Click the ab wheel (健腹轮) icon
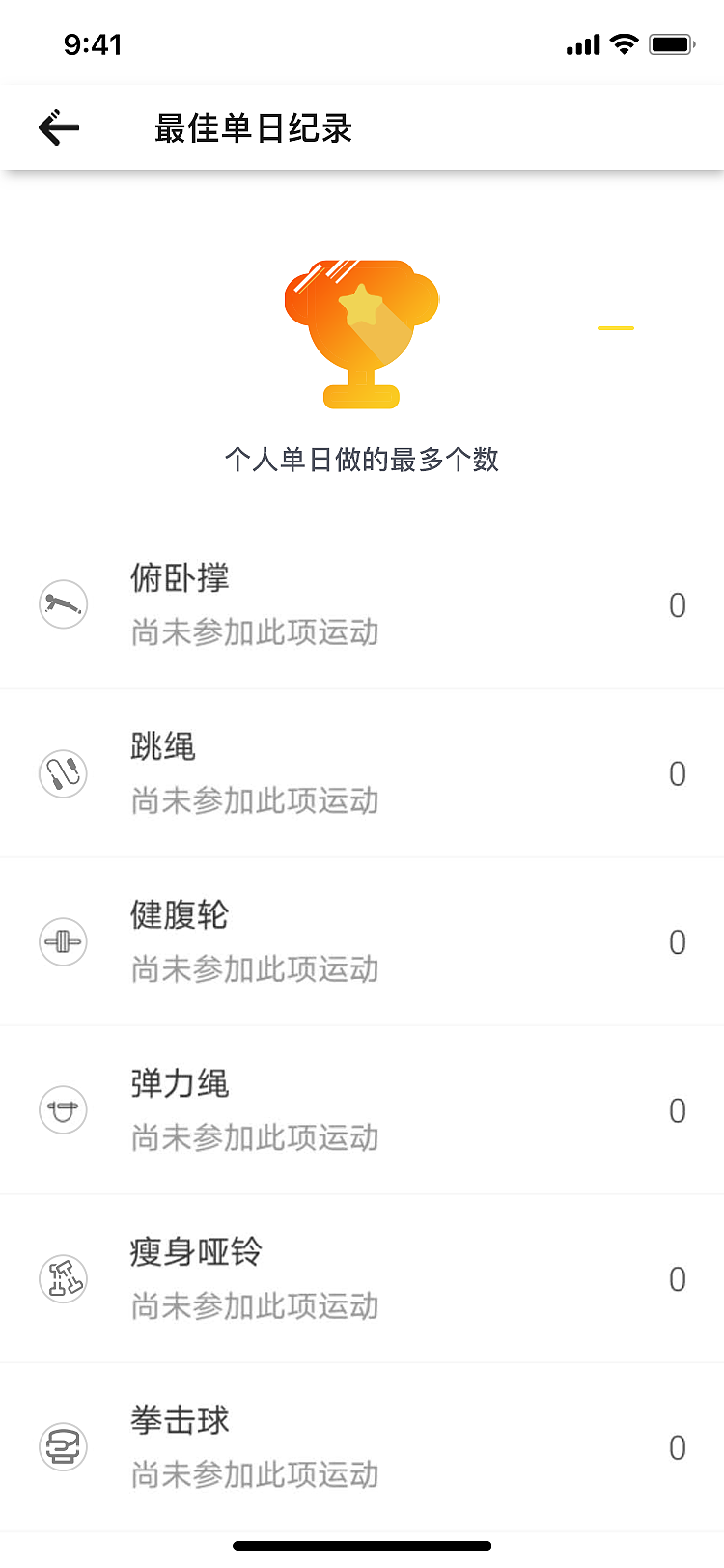This screenshot has height=1568, width=724. [63, 941]
